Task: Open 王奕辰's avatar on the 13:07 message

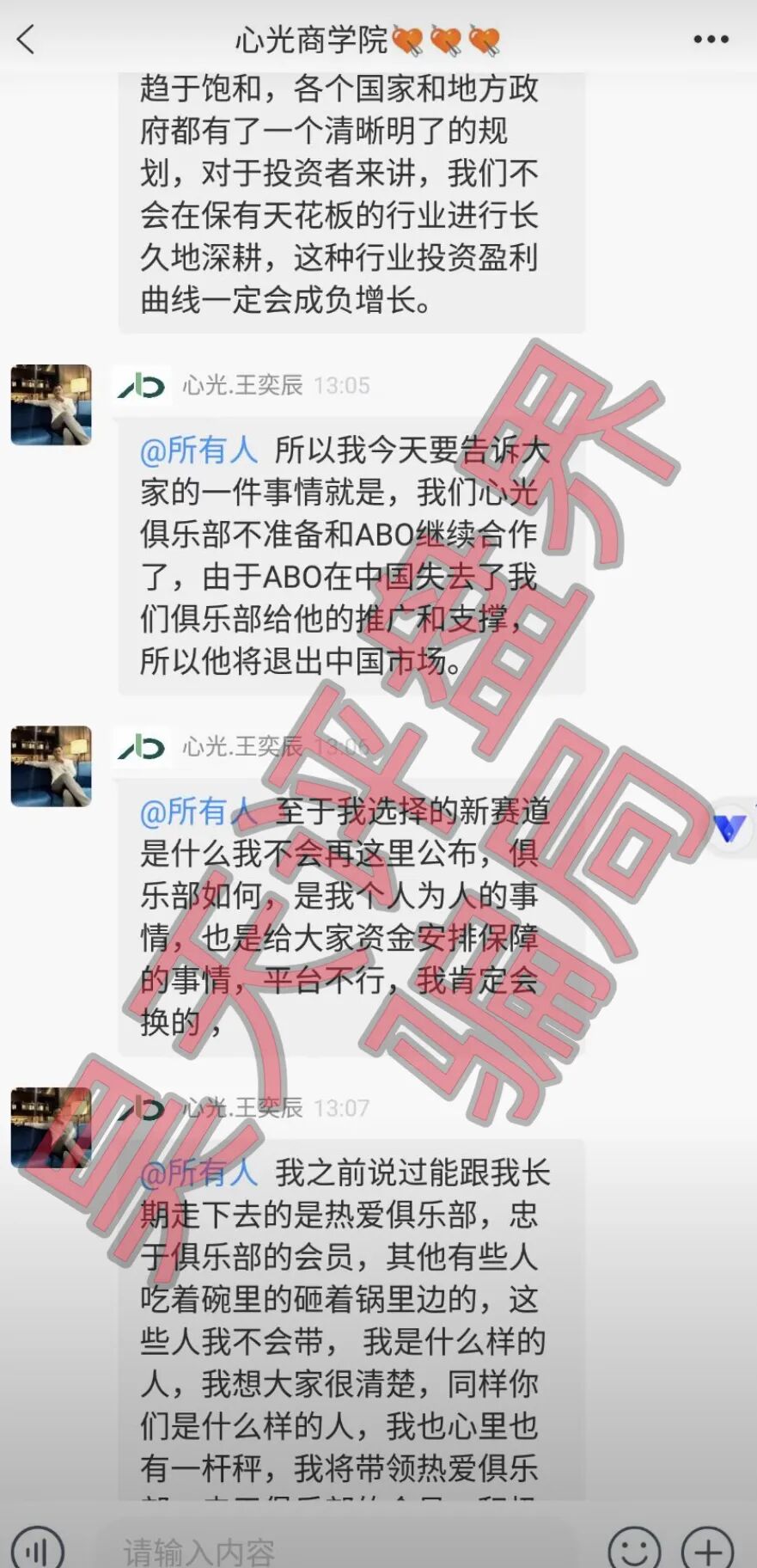Action: point(52,1127)
